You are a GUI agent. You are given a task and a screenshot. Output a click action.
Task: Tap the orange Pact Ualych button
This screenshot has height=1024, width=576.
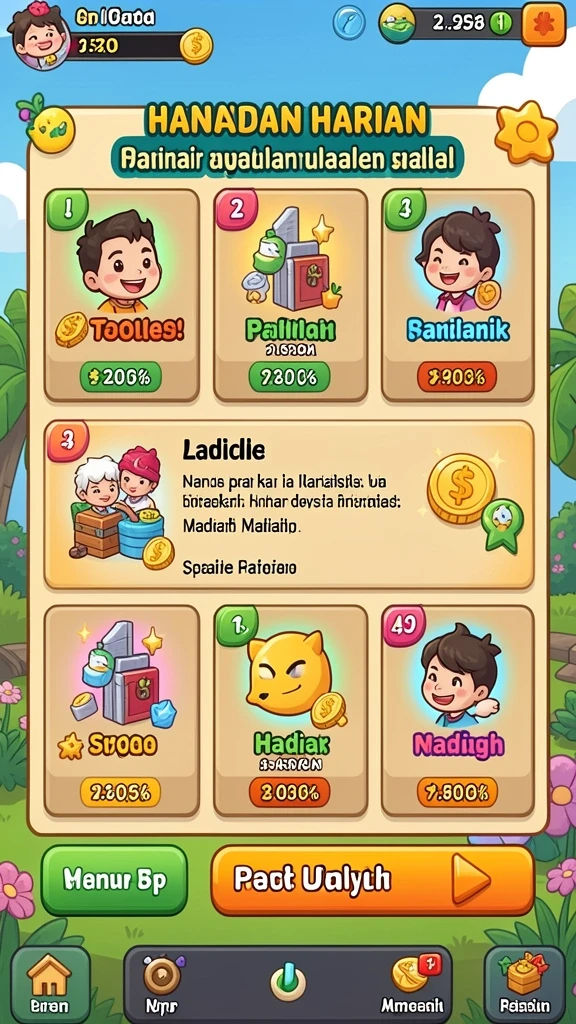click(373, 880)
